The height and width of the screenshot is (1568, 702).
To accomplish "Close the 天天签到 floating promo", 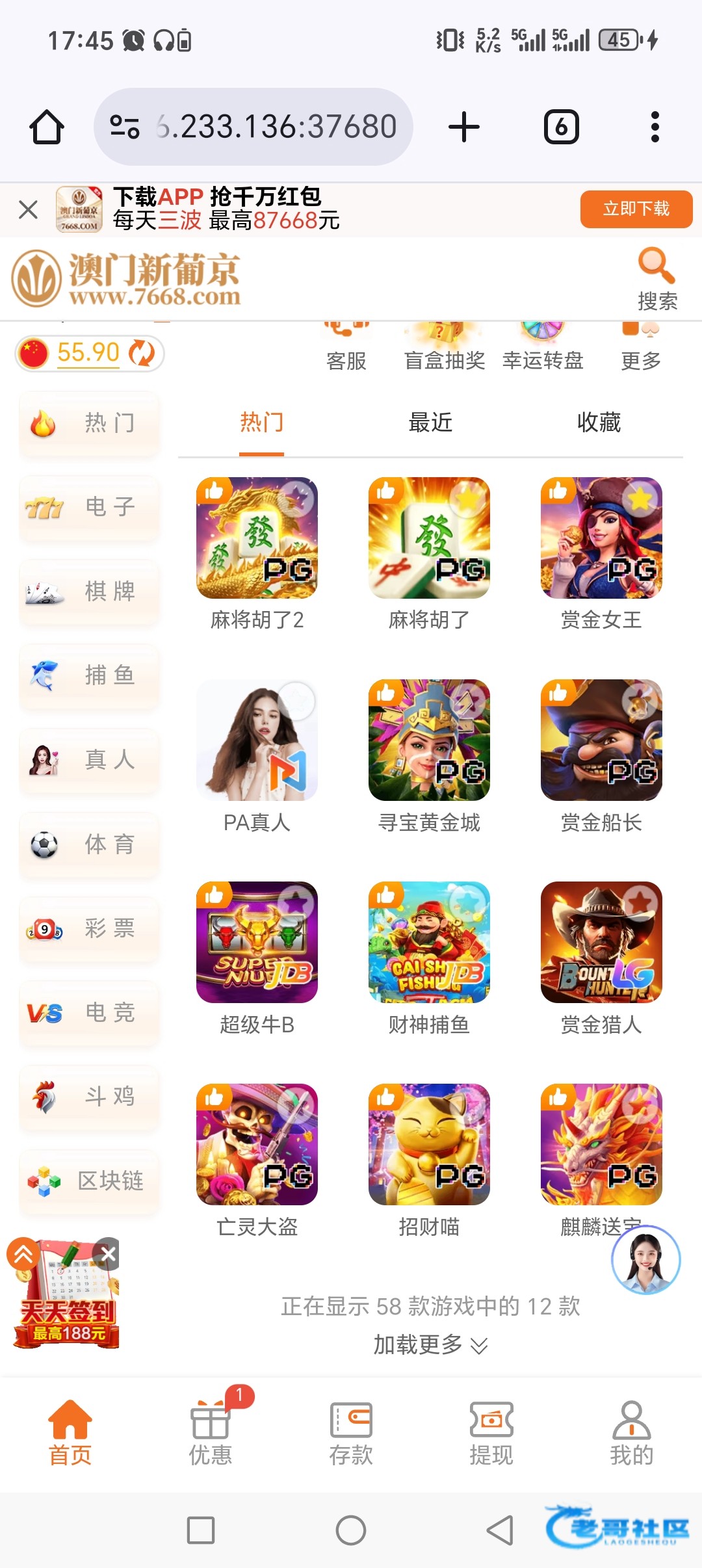I will [109, 1254].
